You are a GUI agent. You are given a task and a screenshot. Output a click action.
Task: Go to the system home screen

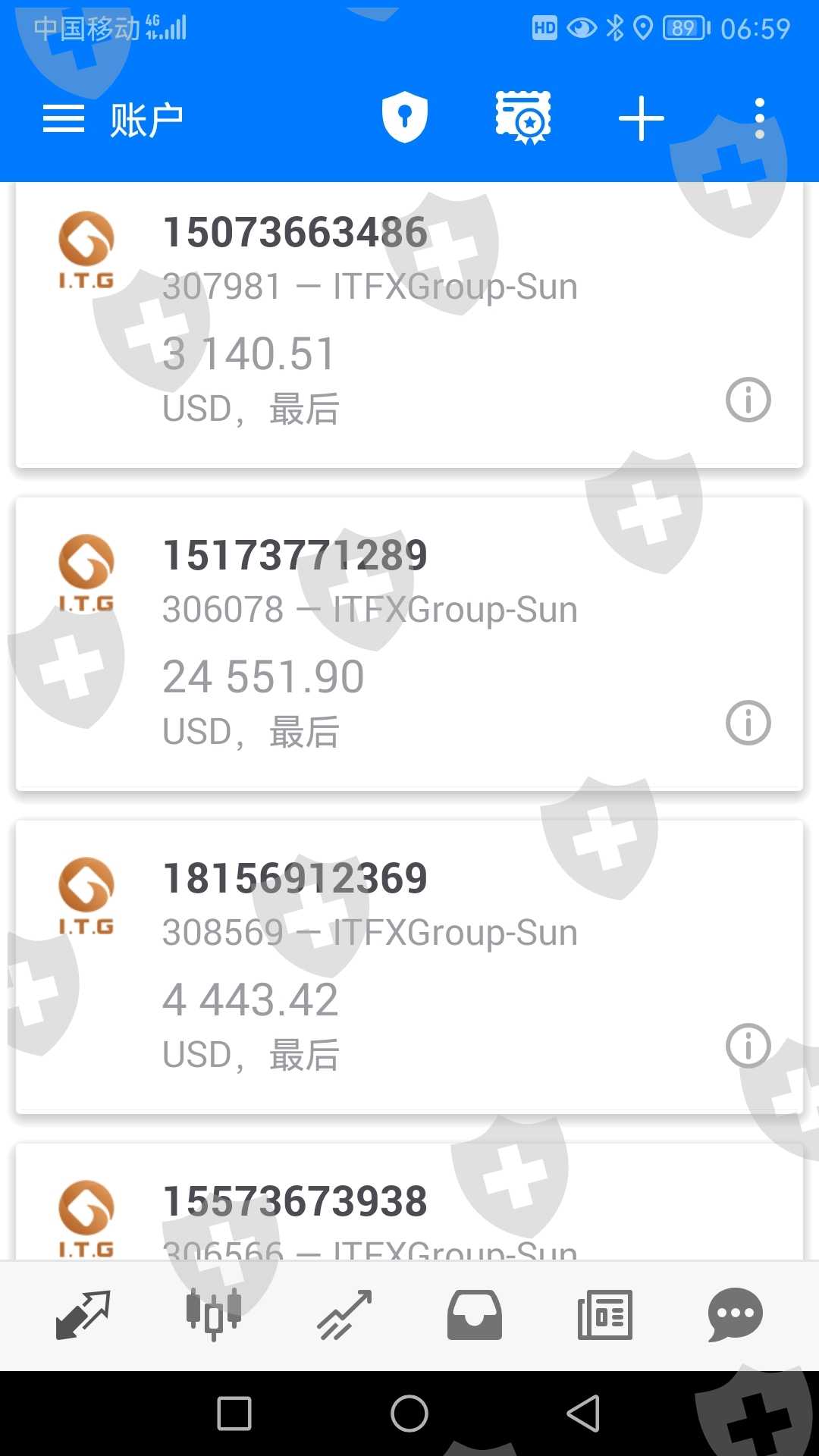coord(409,1414)
